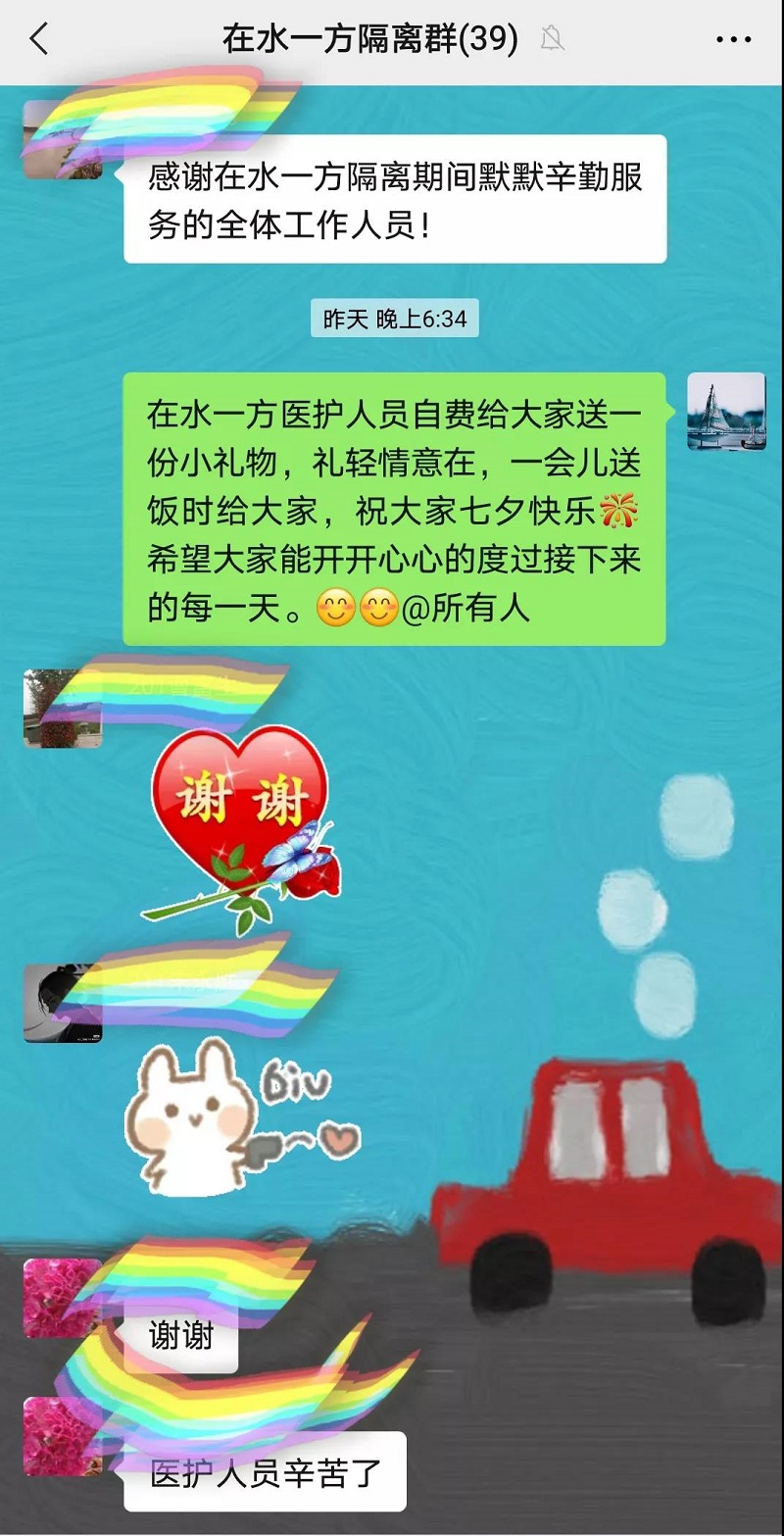
Task: Open the sailboat avatar's profile
Action: point(725,412)
